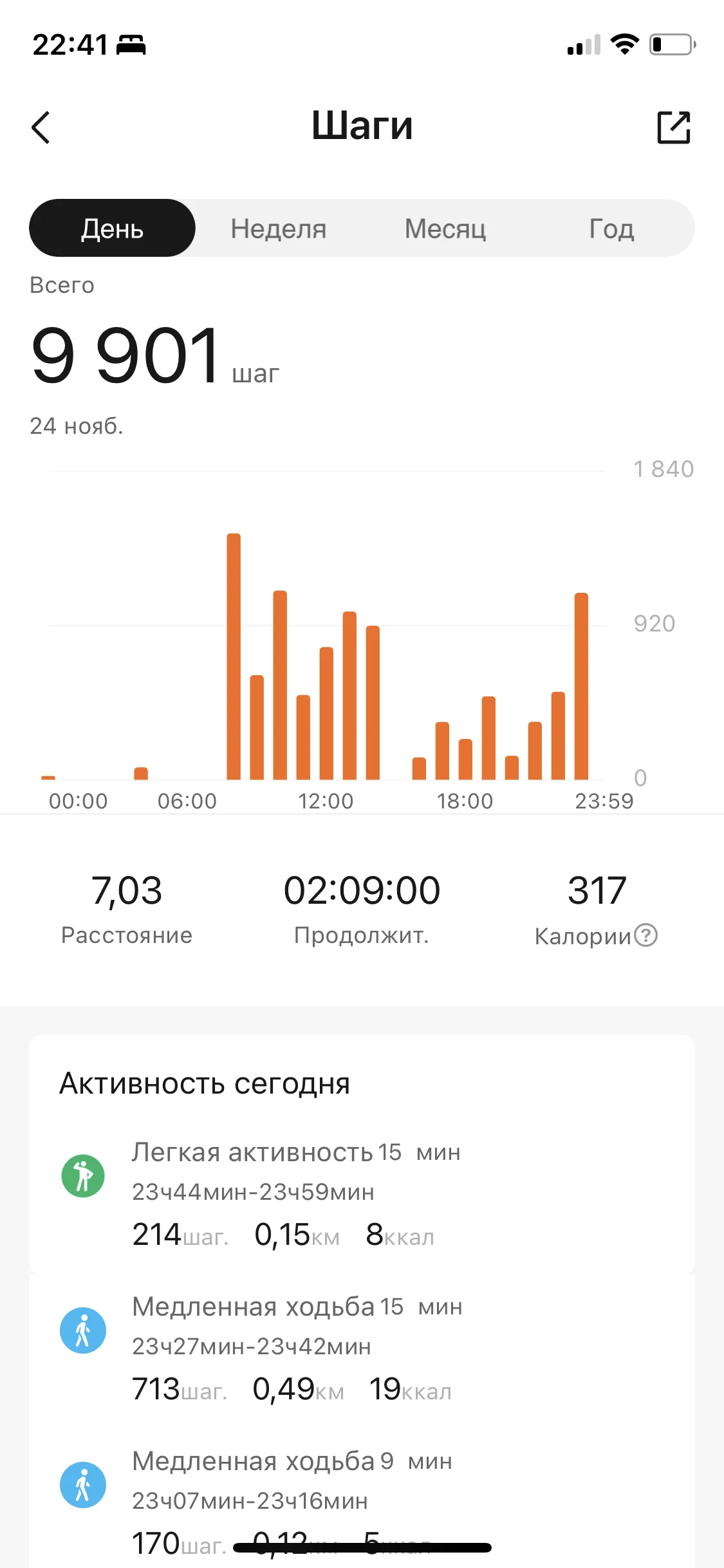The width and height of the screenshot is (724, 1568).
Task: Open the Калории help question mark
Action: pos(645,935)
